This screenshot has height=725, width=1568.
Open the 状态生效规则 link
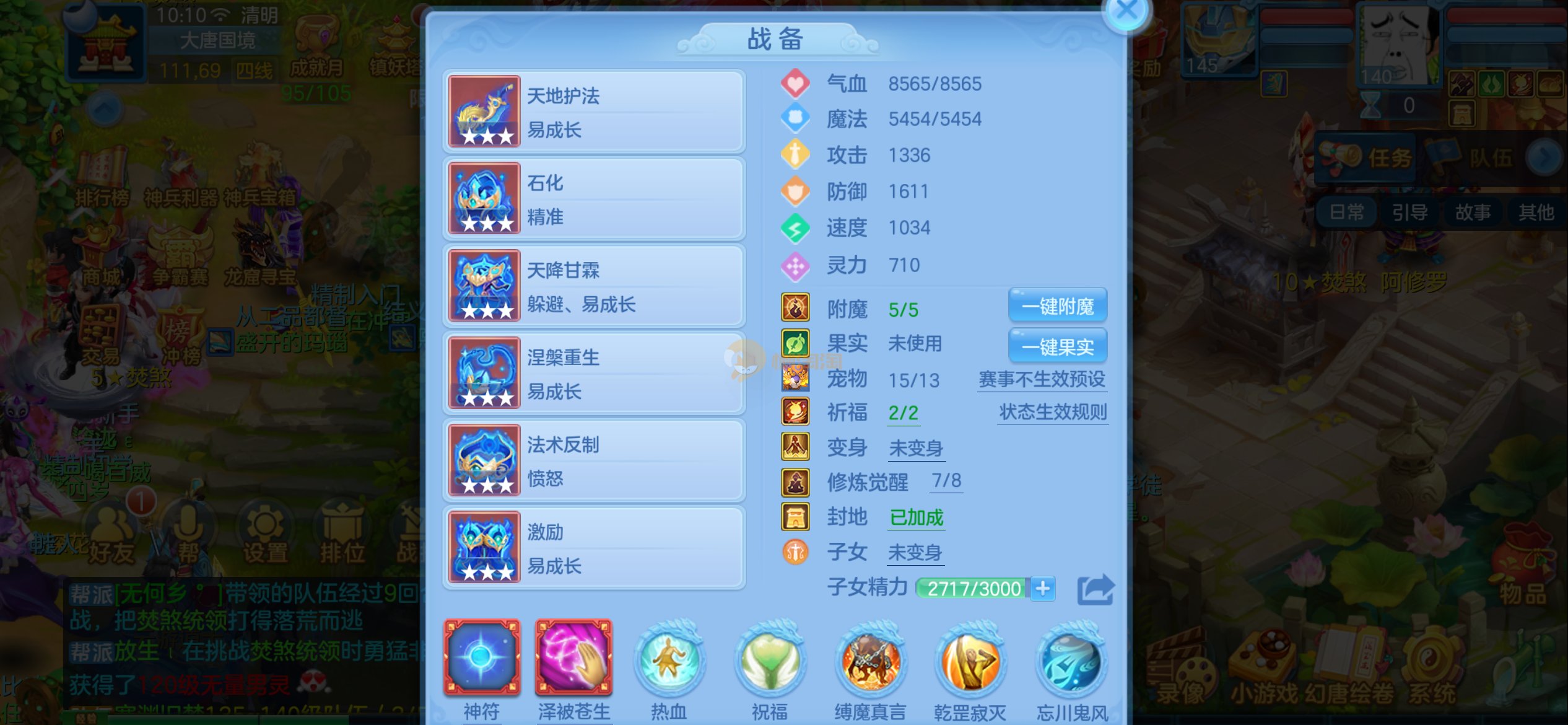pyautogui.click(x=1052, y=412)
